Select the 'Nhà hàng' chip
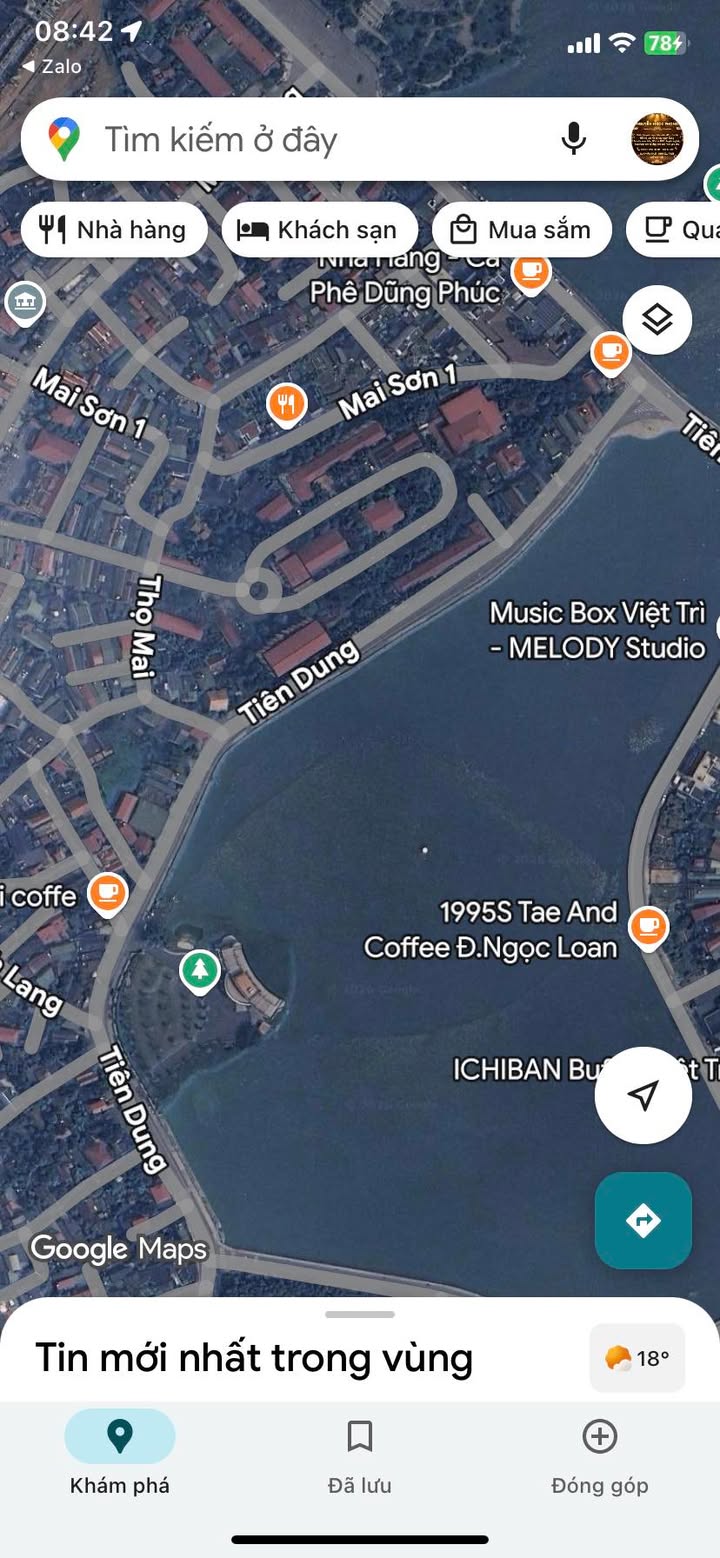 click(114, 230)
